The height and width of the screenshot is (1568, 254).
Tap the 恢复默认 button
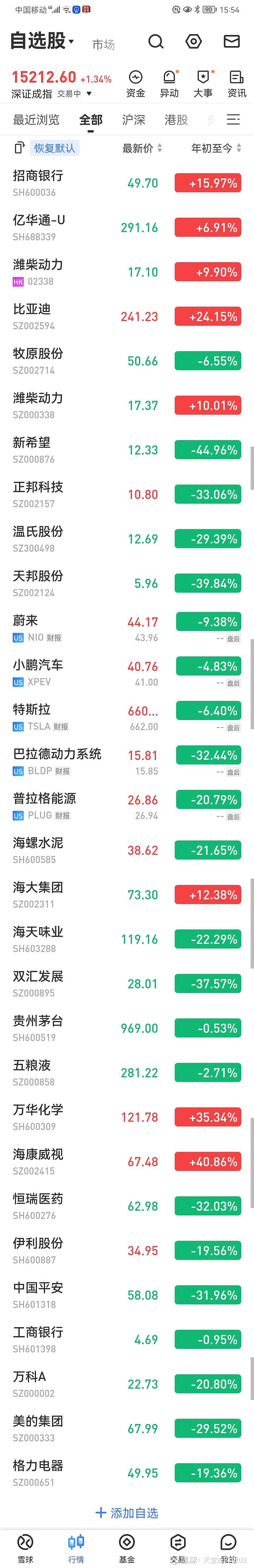point(55,148)
